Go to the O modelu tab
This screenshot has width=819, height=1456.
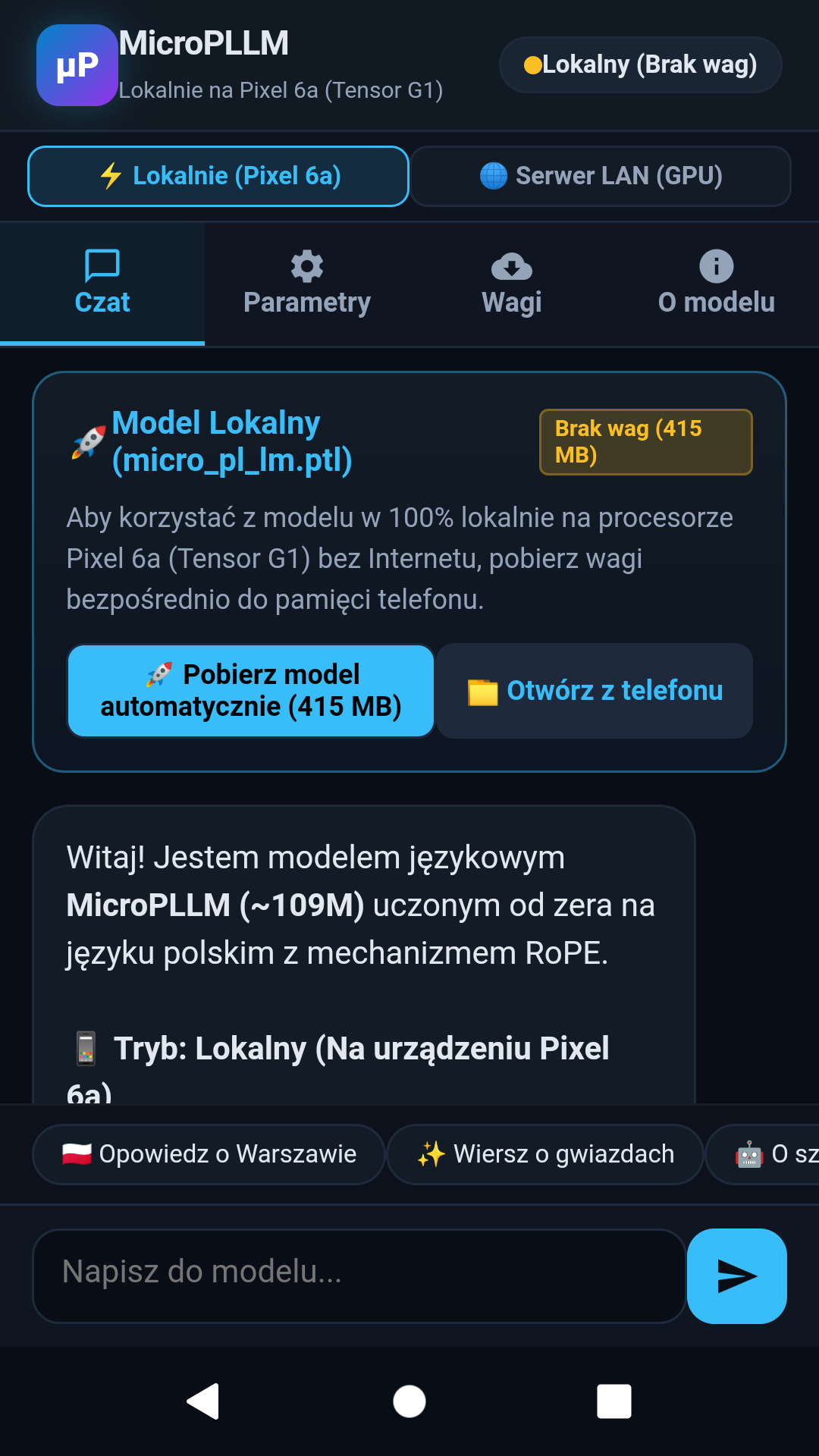coord(717,284)
